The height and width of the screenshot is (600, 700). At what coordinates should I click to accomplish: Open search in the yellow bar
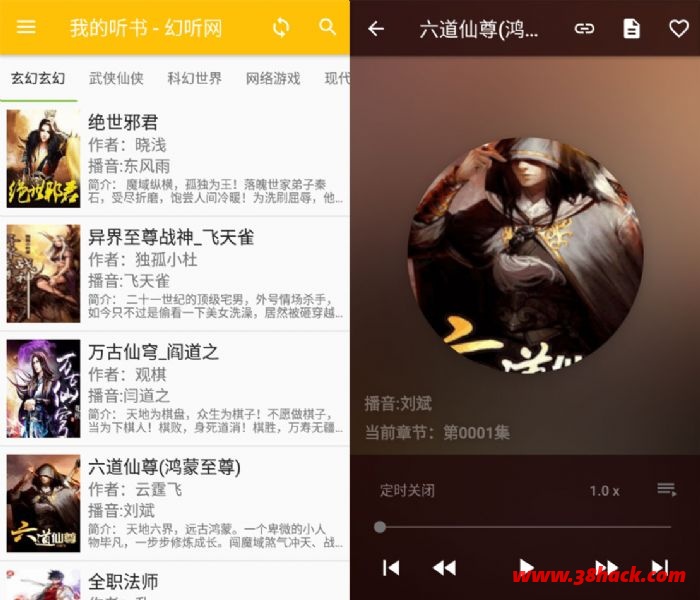click(328, 28)
